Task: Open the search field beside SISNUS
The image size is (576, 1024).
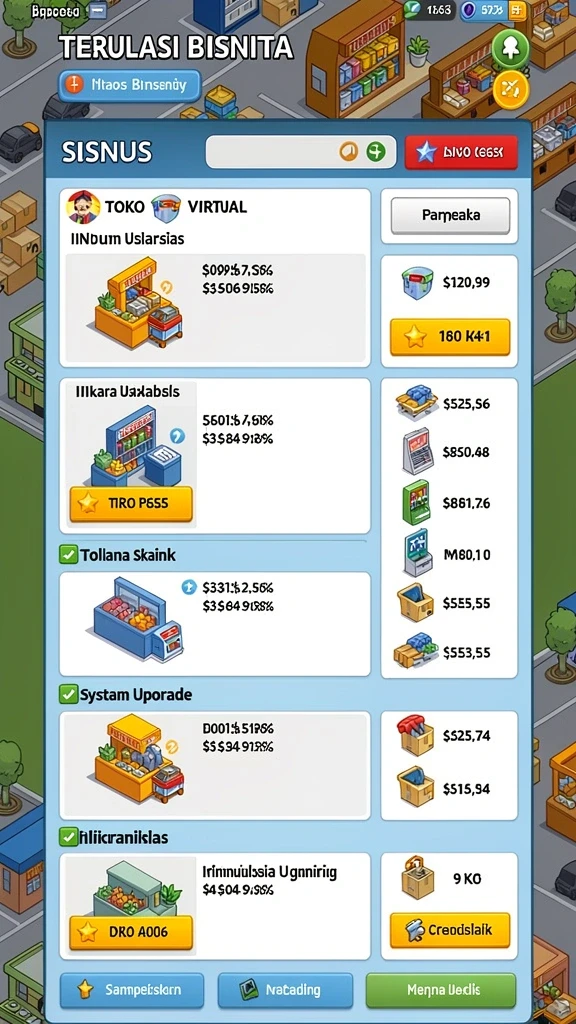Action: [x=300, y=152]
